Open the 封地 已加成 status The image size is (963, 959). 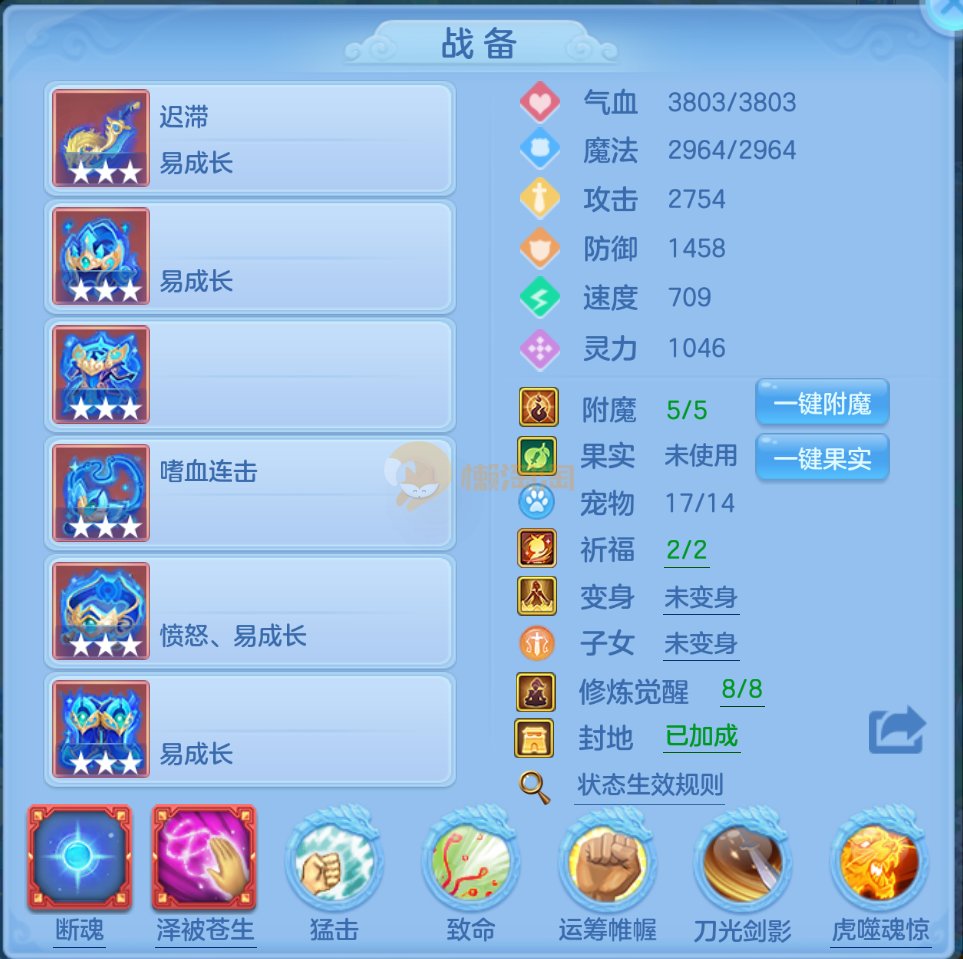[701, 737]
